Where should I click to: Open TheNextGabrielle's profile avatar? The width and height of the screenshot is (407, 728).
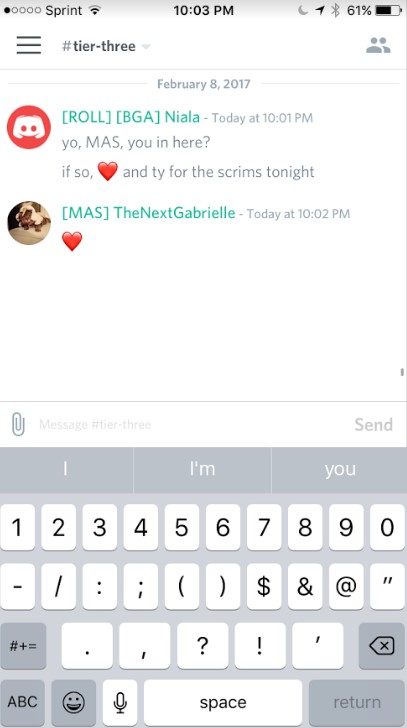29,223
